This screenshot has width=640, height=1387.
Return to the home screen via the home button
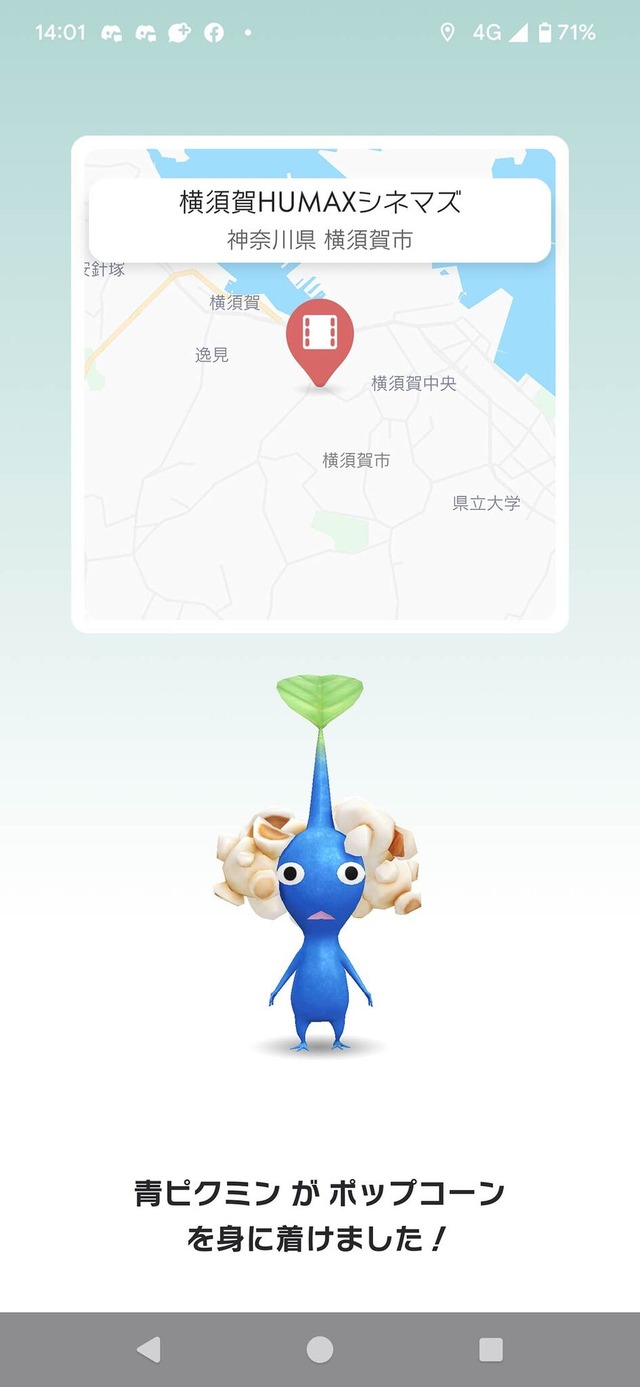(320, 1350)
